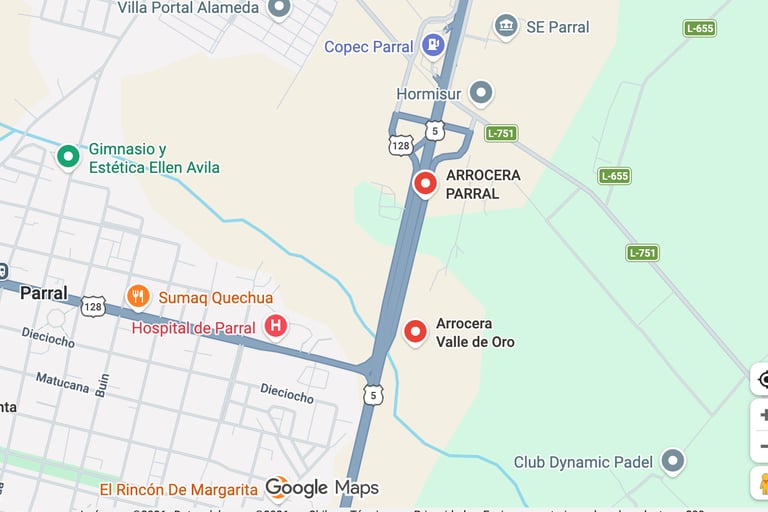Viewport: 768px width, 512px height.
Task: Tap the Copec Parral gas station marker
Action: click(432, 44)
